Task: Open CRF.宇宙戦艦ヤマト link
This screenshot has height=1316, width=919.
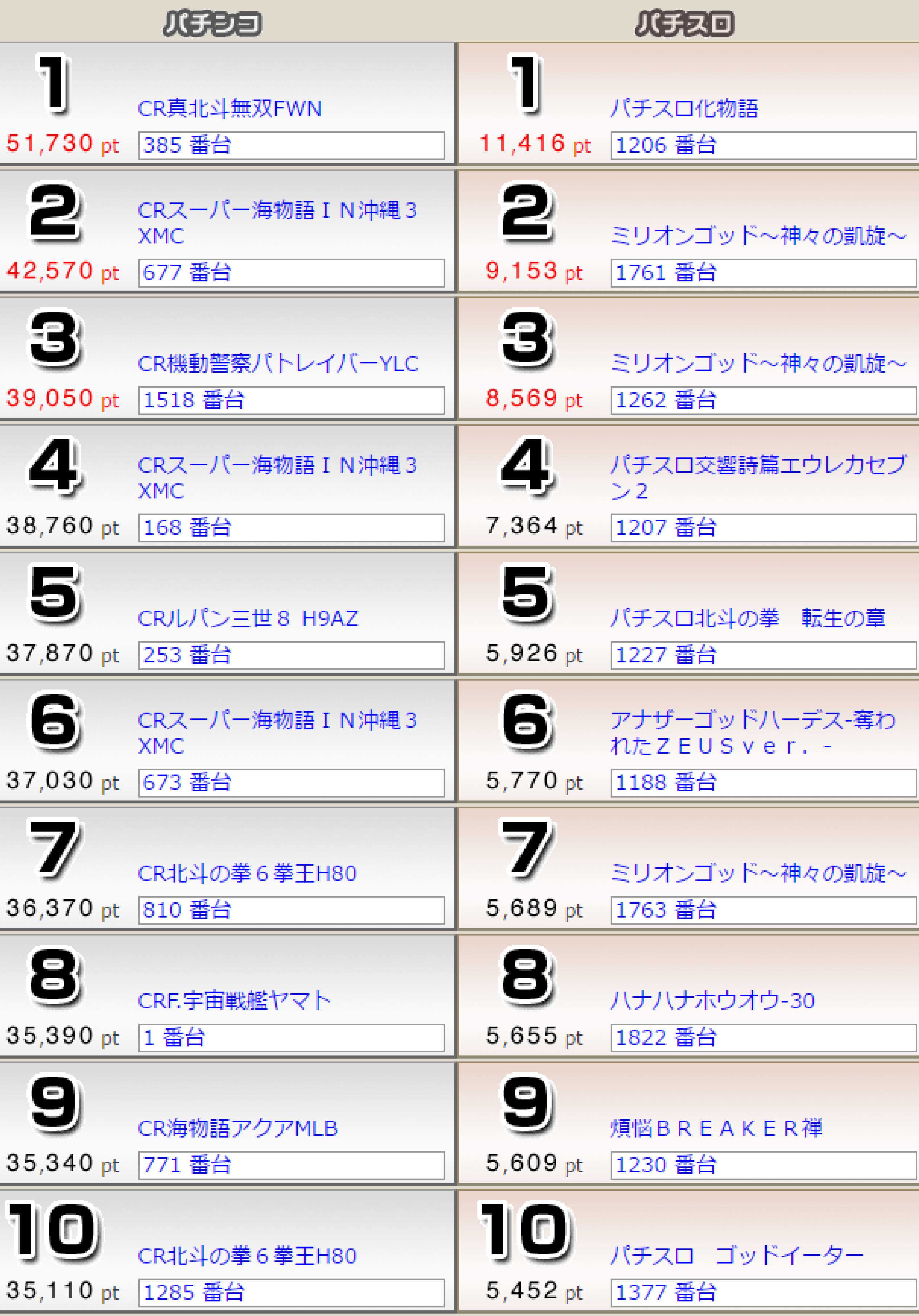Action: [234, 1001]
